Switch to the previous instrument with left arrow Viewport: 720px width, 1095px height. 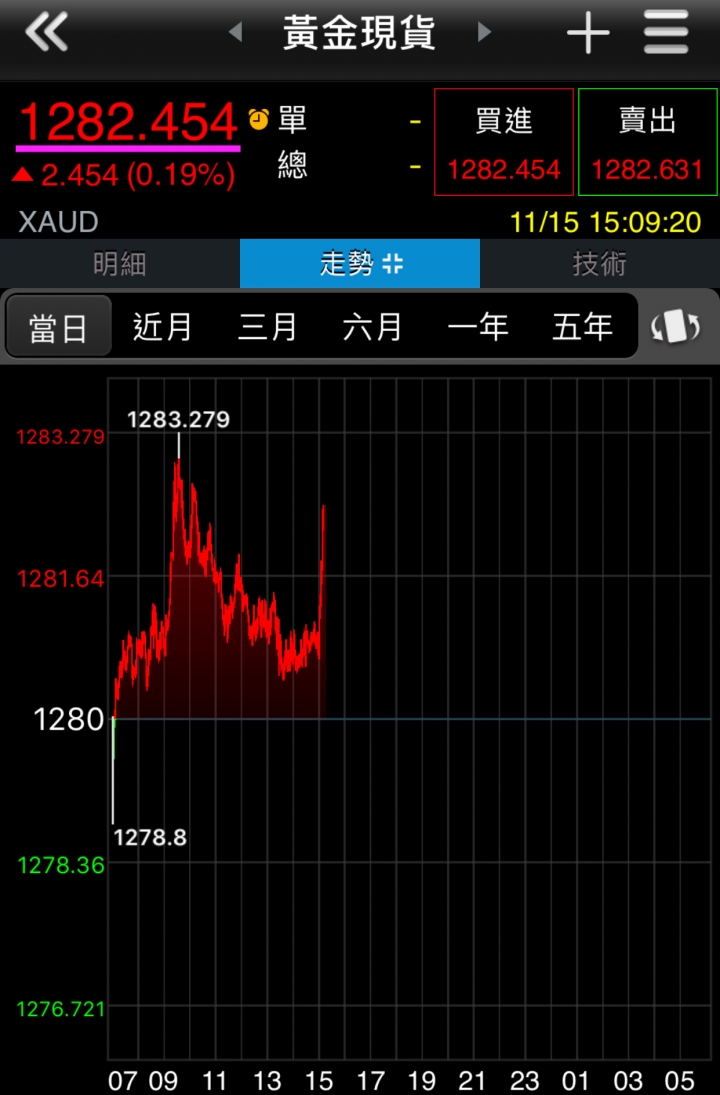pos(236,33)
